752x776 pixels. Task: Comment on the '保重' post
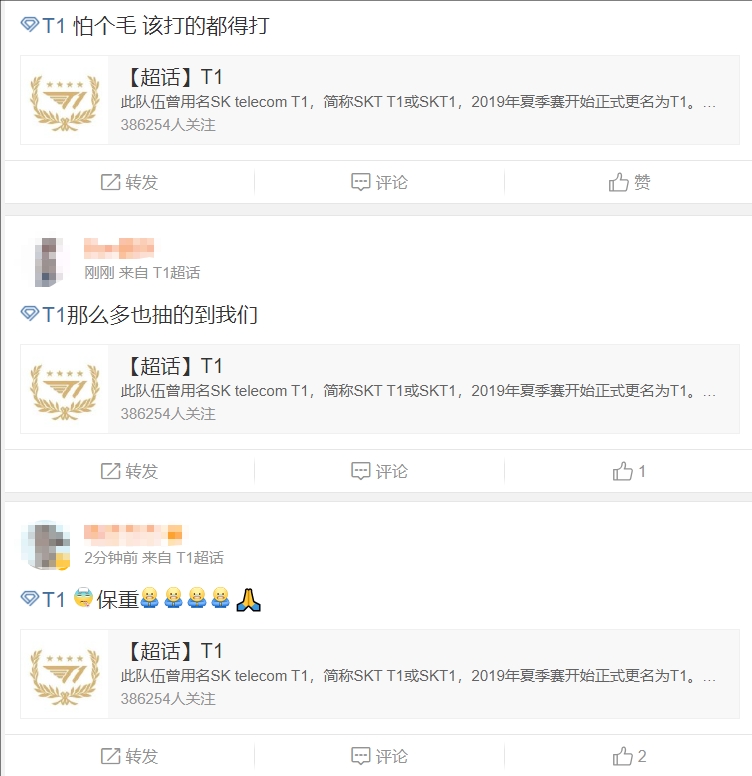tap(379, 756)
